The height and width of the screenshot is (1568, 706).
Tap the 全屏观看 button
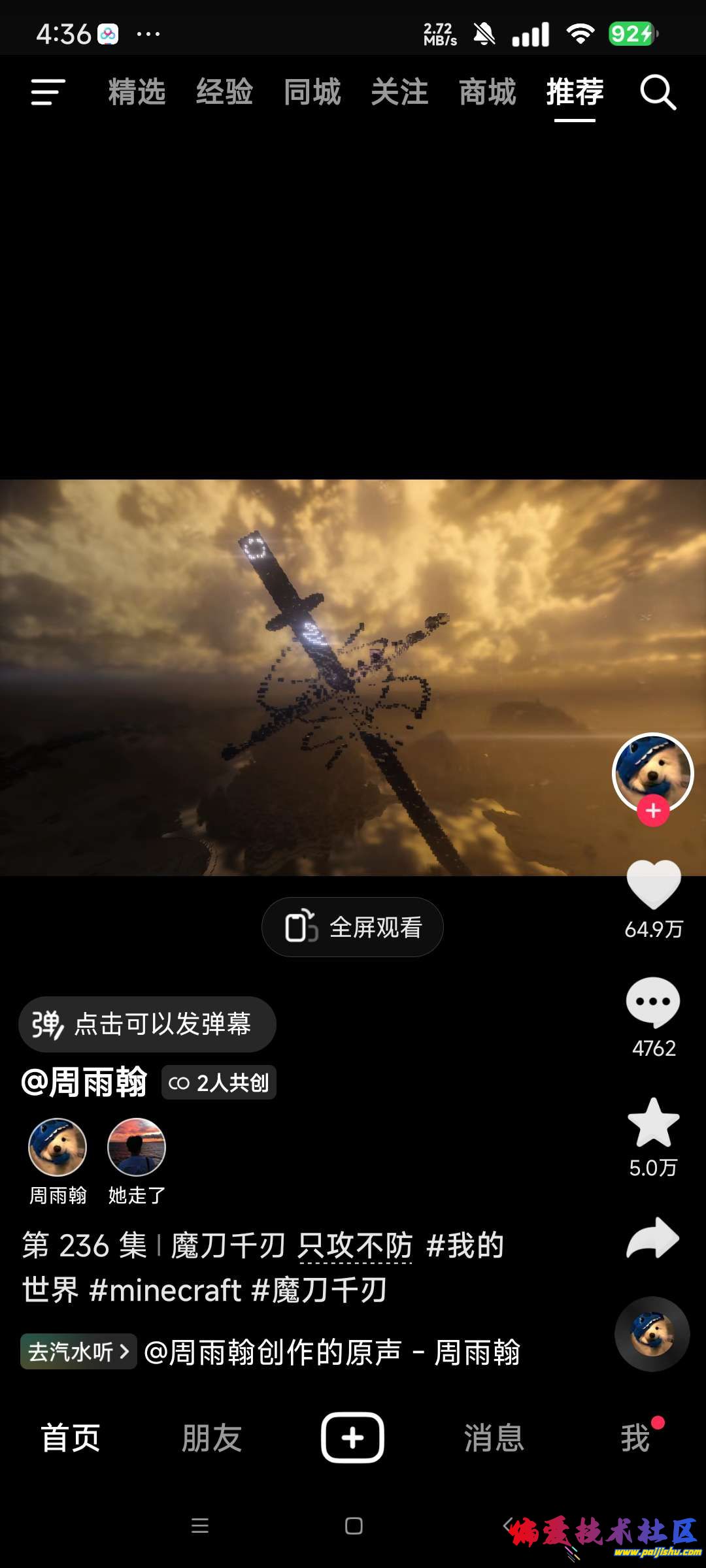click(352, 927)
